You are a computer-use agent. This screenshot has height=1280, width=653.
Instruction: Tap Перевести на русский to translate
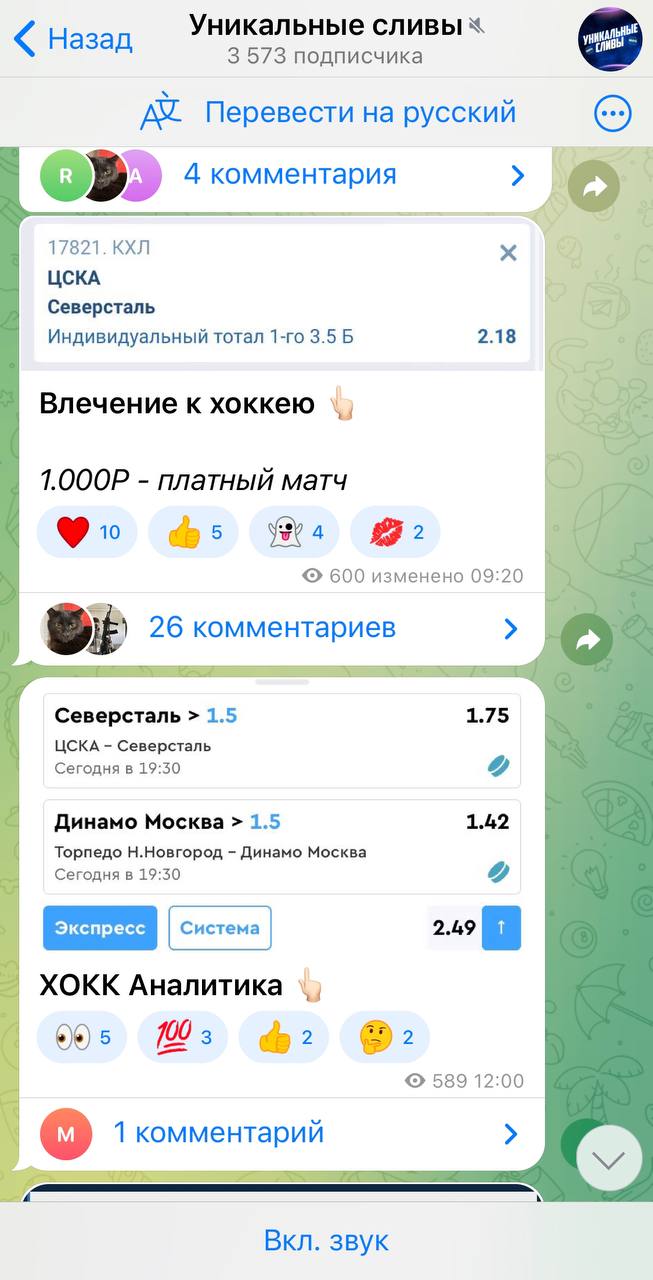328,112
